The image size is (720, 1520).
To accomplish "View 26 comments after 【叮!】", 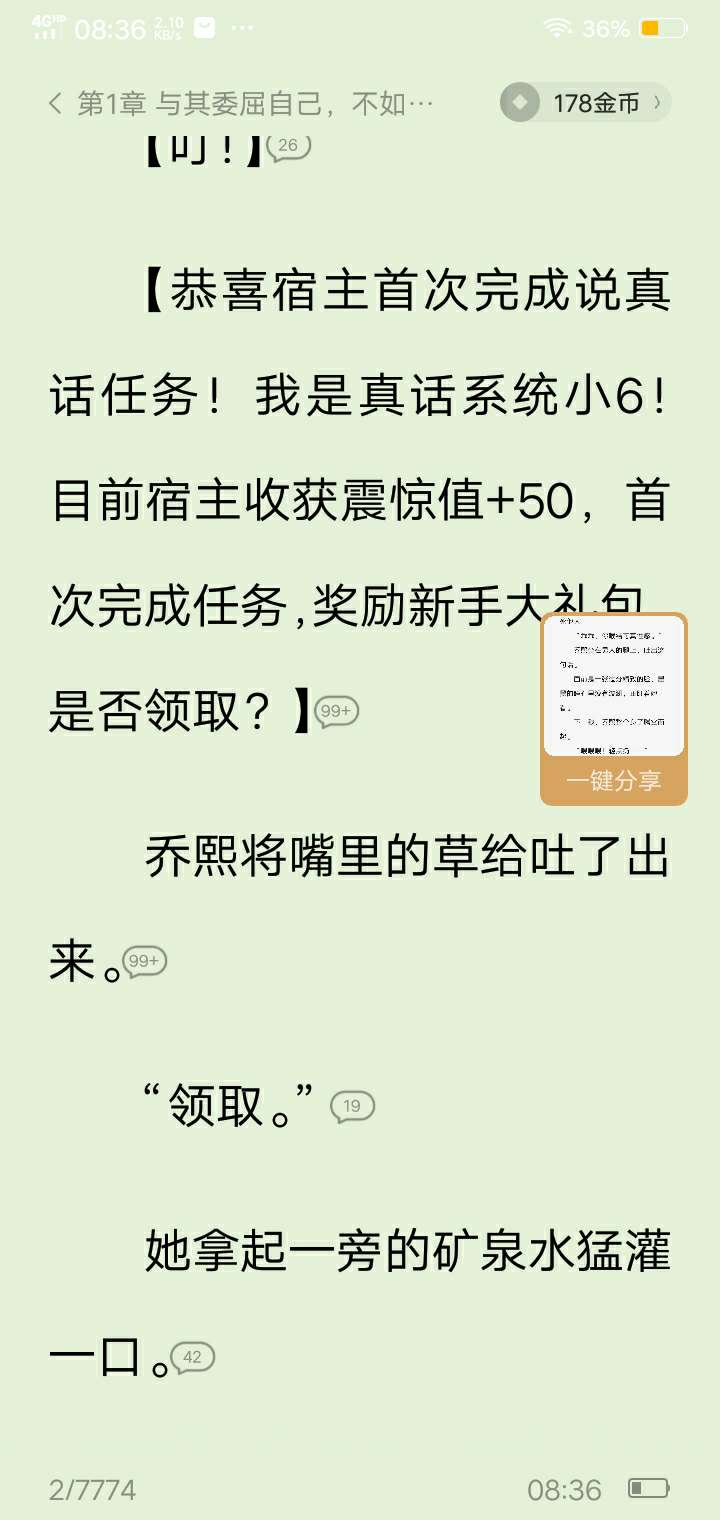I will [x=288, y=146].
